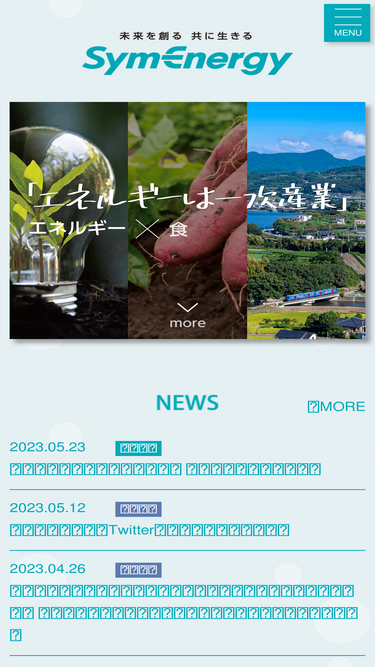375x667 pixels.
Task: Open the MENU button
Action: [347, 23]
